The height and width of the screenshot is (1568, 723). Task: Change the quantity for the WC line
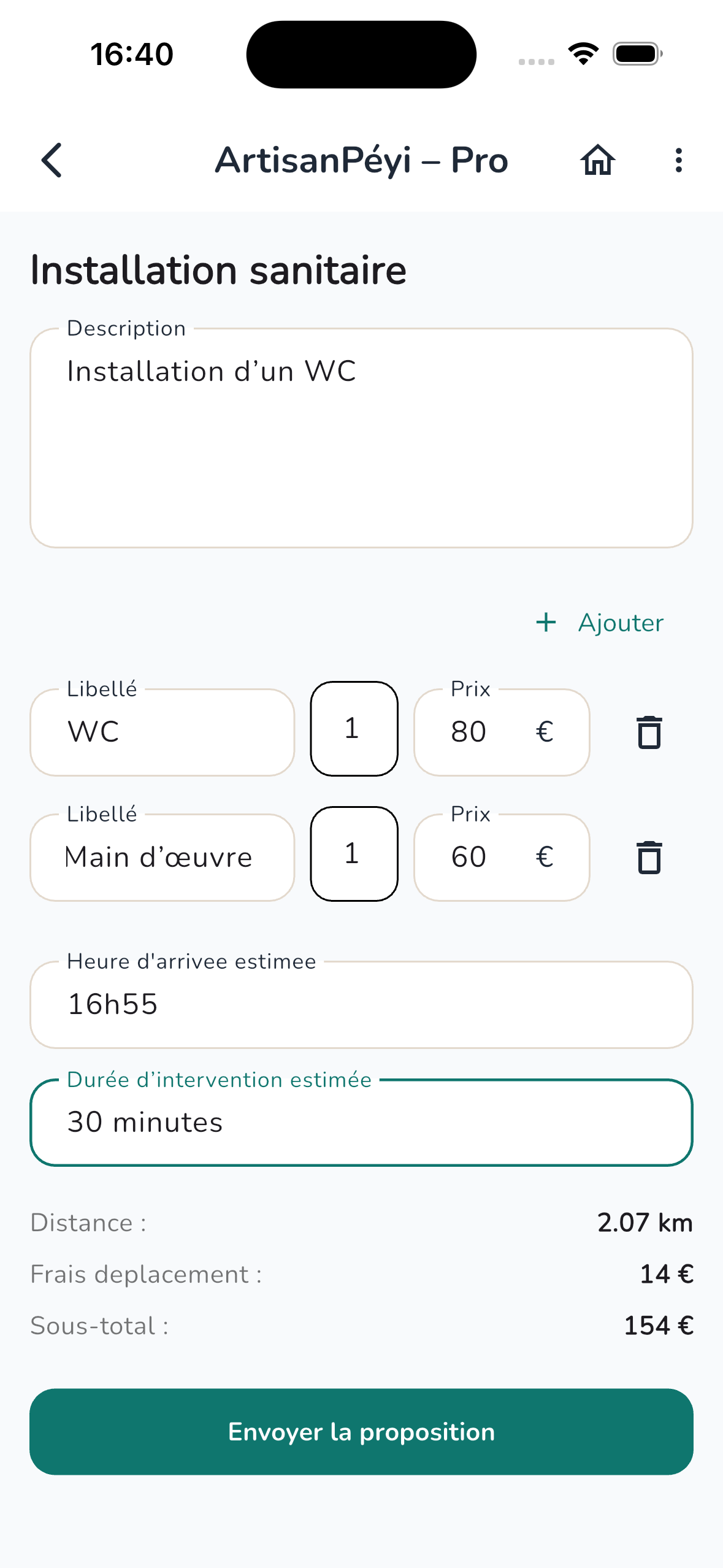(x=354, y=729)
